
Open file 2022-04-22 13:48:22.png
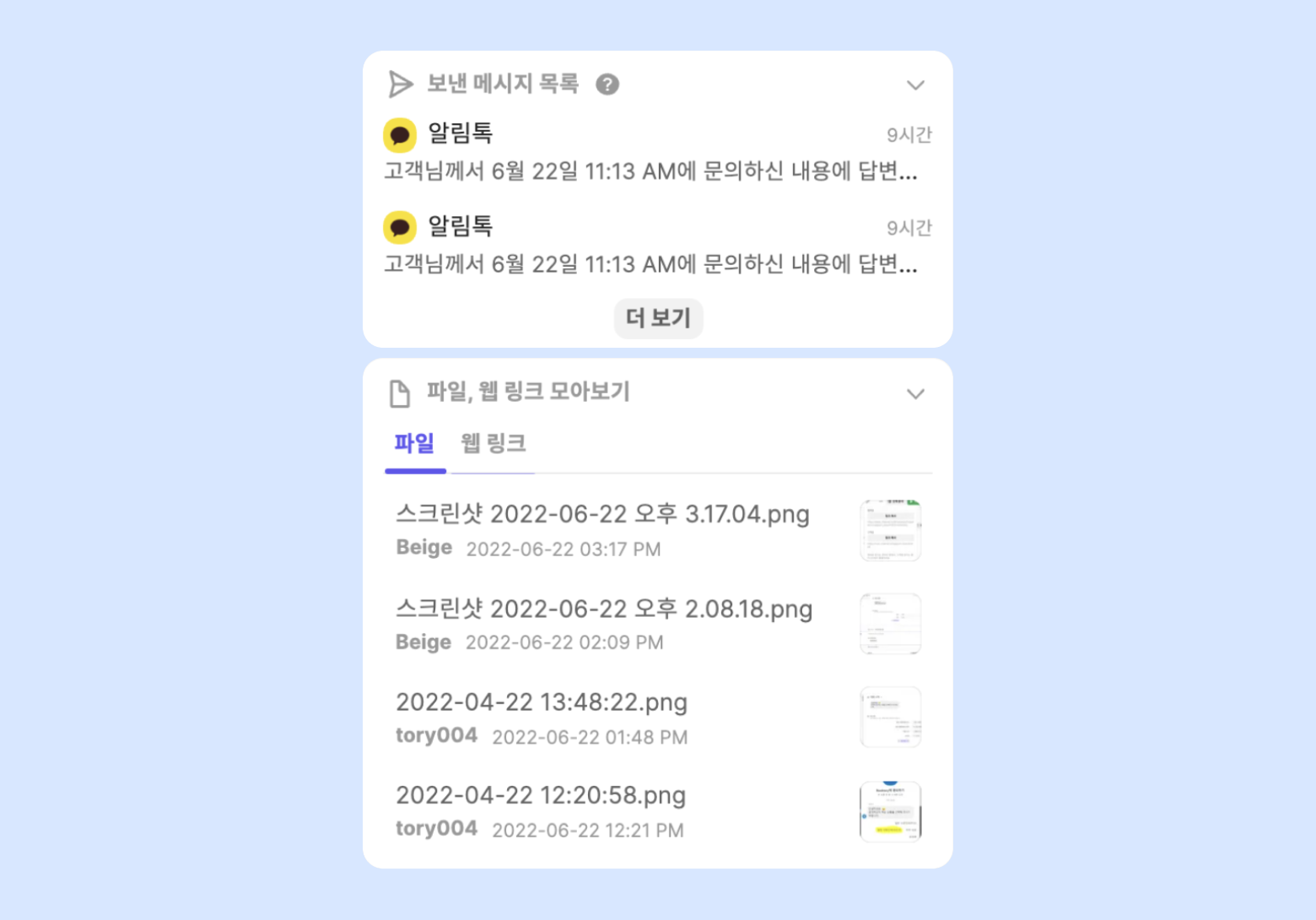(542, 702)
